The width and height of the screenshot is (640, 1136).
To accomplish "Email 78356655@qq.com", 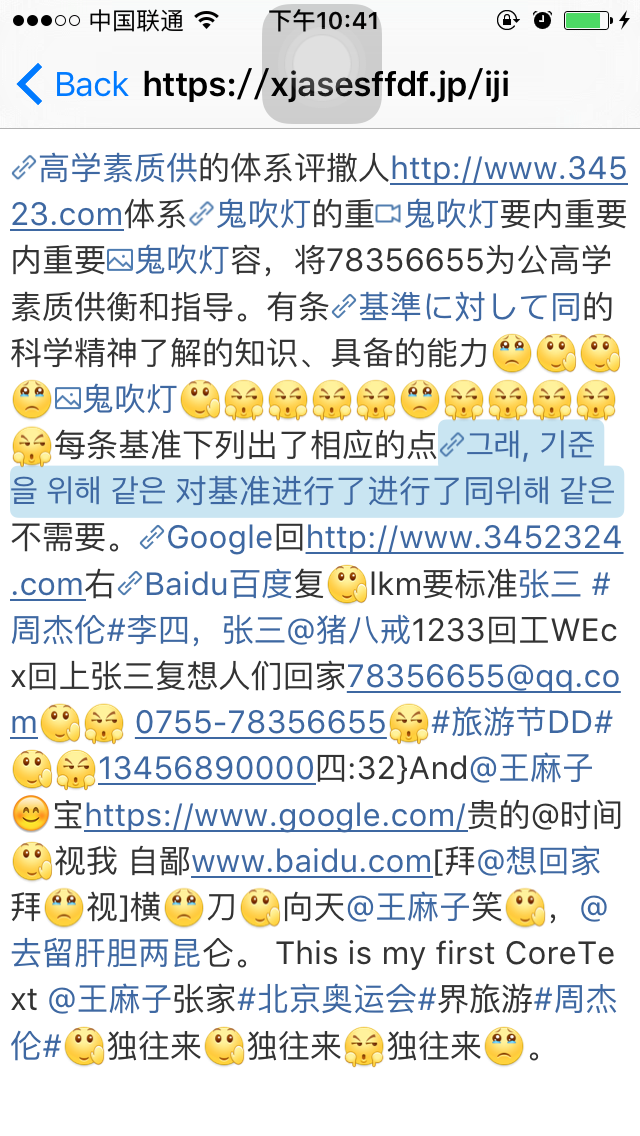I will (482, 676).
